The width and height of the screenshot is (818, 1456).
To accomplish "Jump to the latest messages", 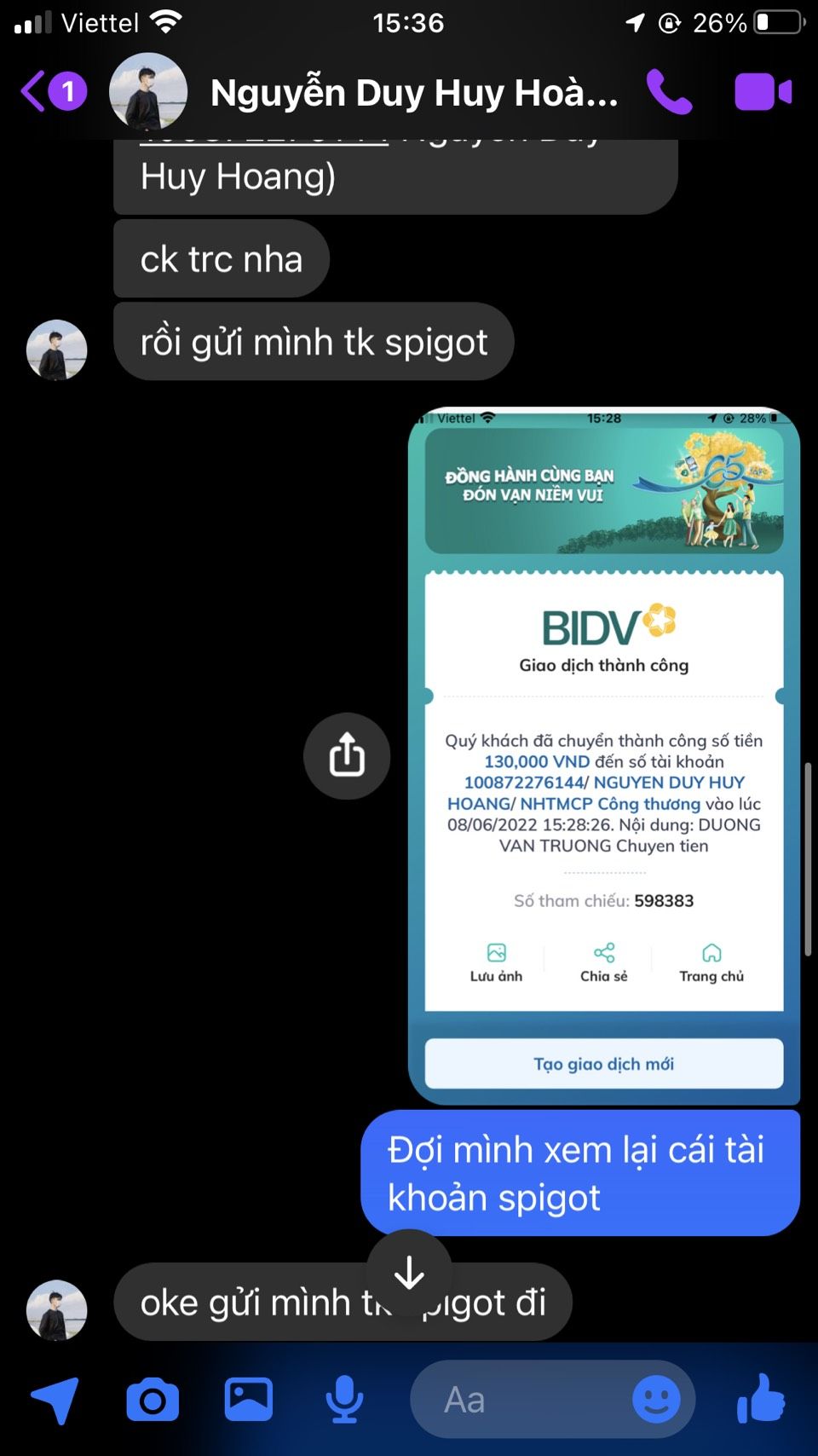I will click(409, 1272).
